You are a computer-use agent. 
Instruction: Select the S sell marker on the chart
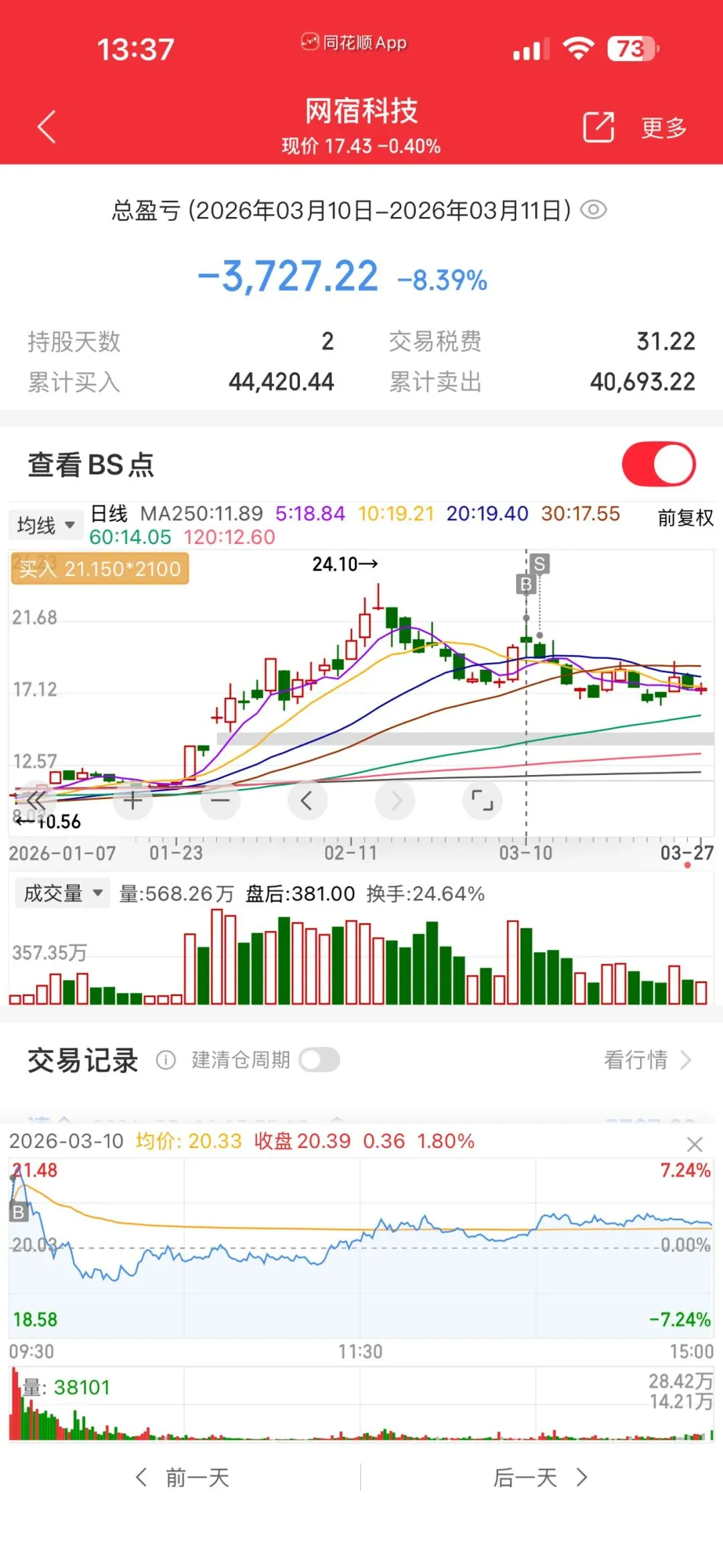pos(540,564)
